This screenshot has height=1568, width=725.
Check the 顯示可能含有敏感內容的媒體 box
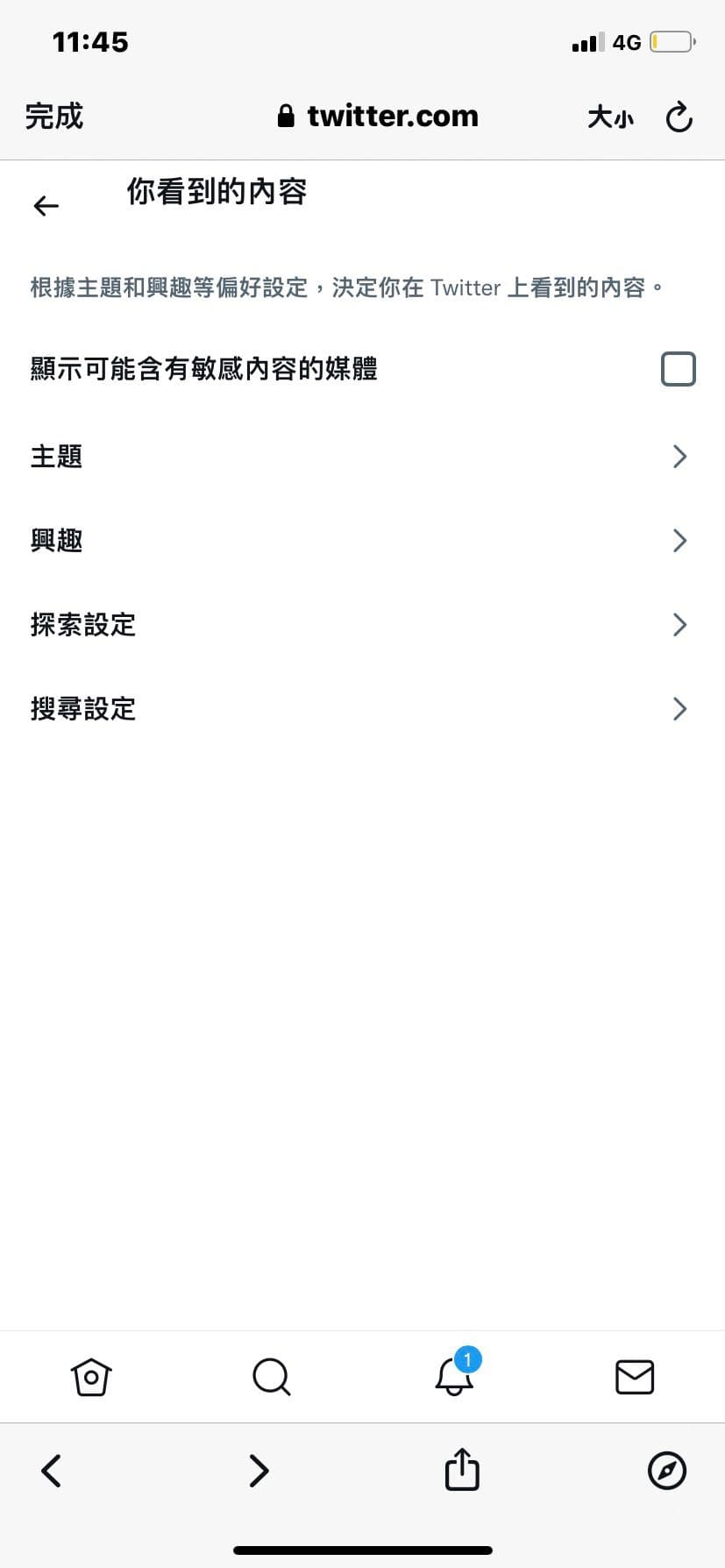coord(678,369)
